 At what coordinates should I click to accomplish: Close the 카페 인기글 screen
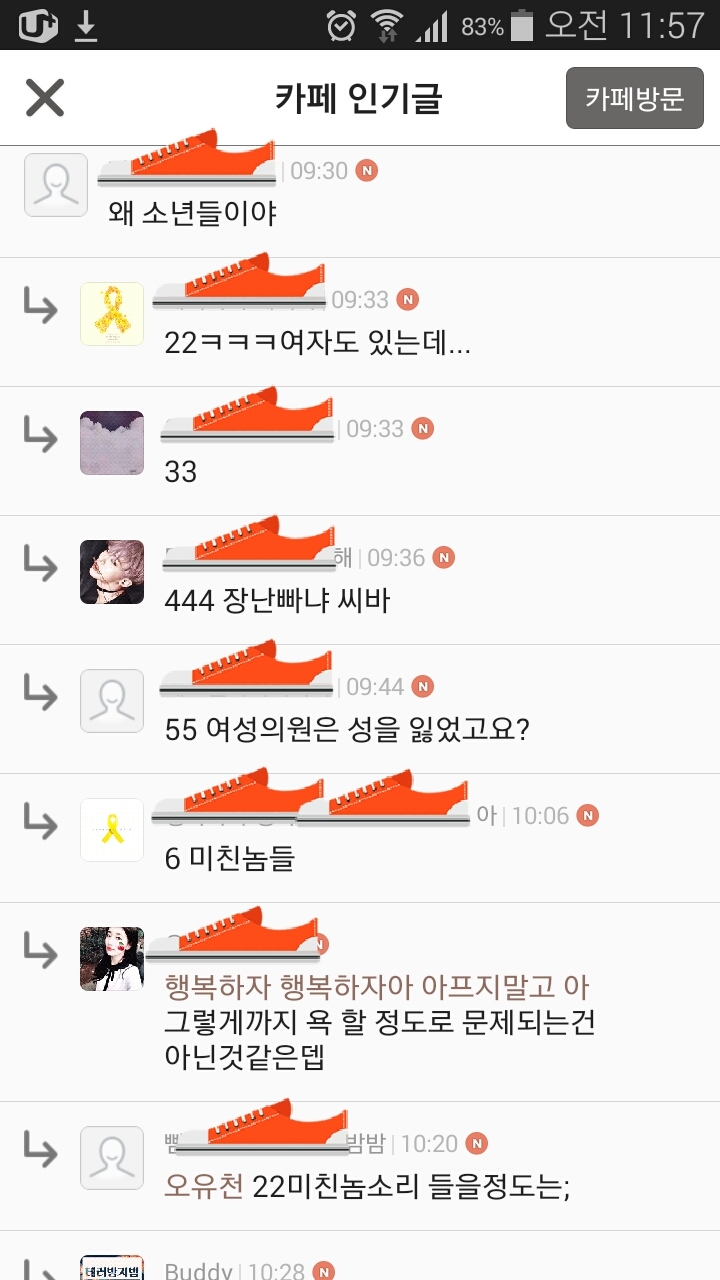[45, 98]
